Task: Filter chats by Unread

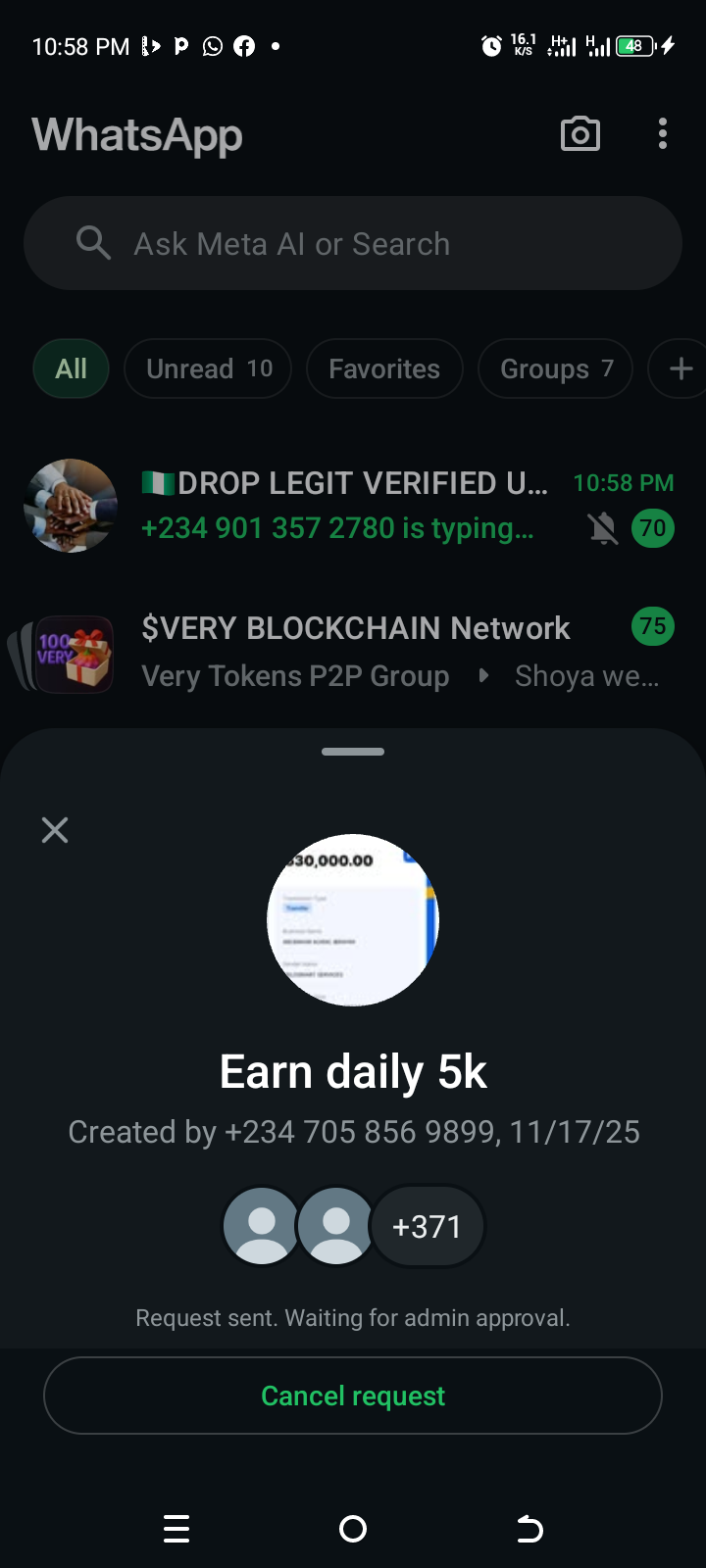Action: 208,368
